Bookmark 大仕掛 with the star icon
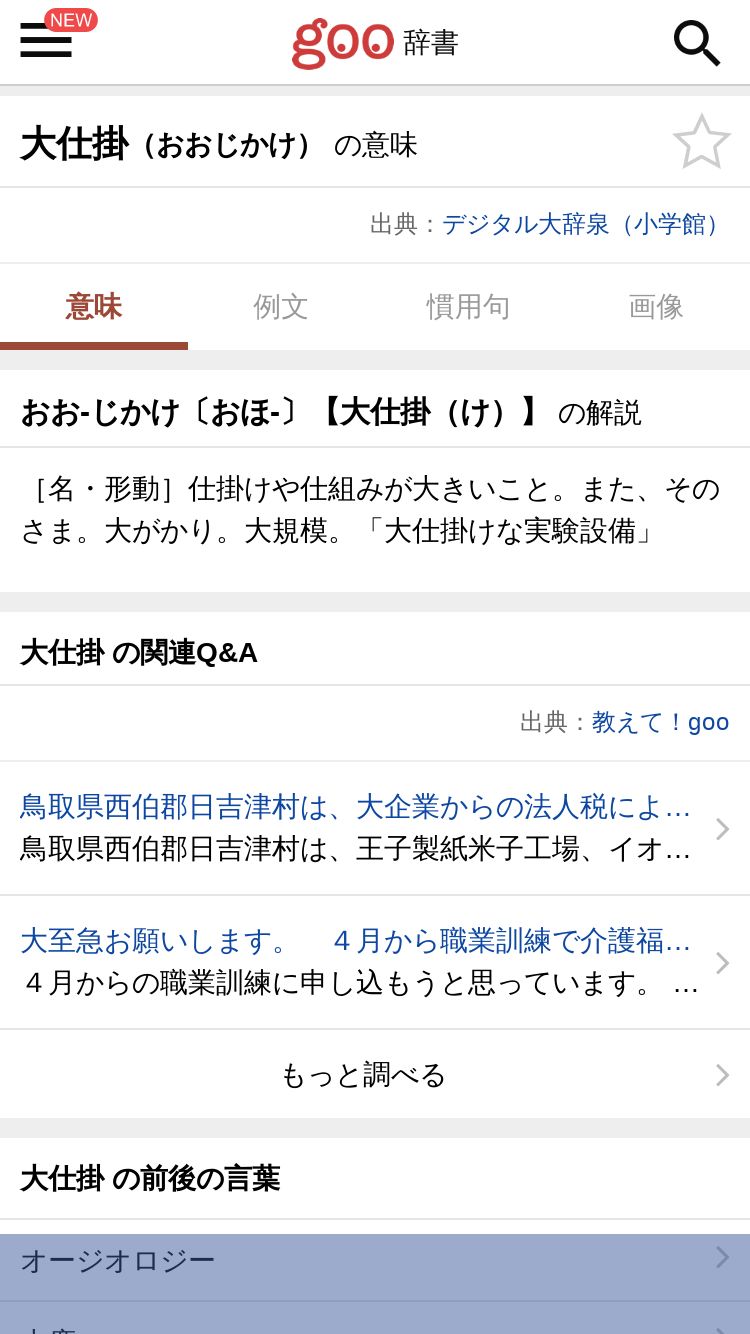The height and width of the screenshot is (1334, 750). coord(701,142)
